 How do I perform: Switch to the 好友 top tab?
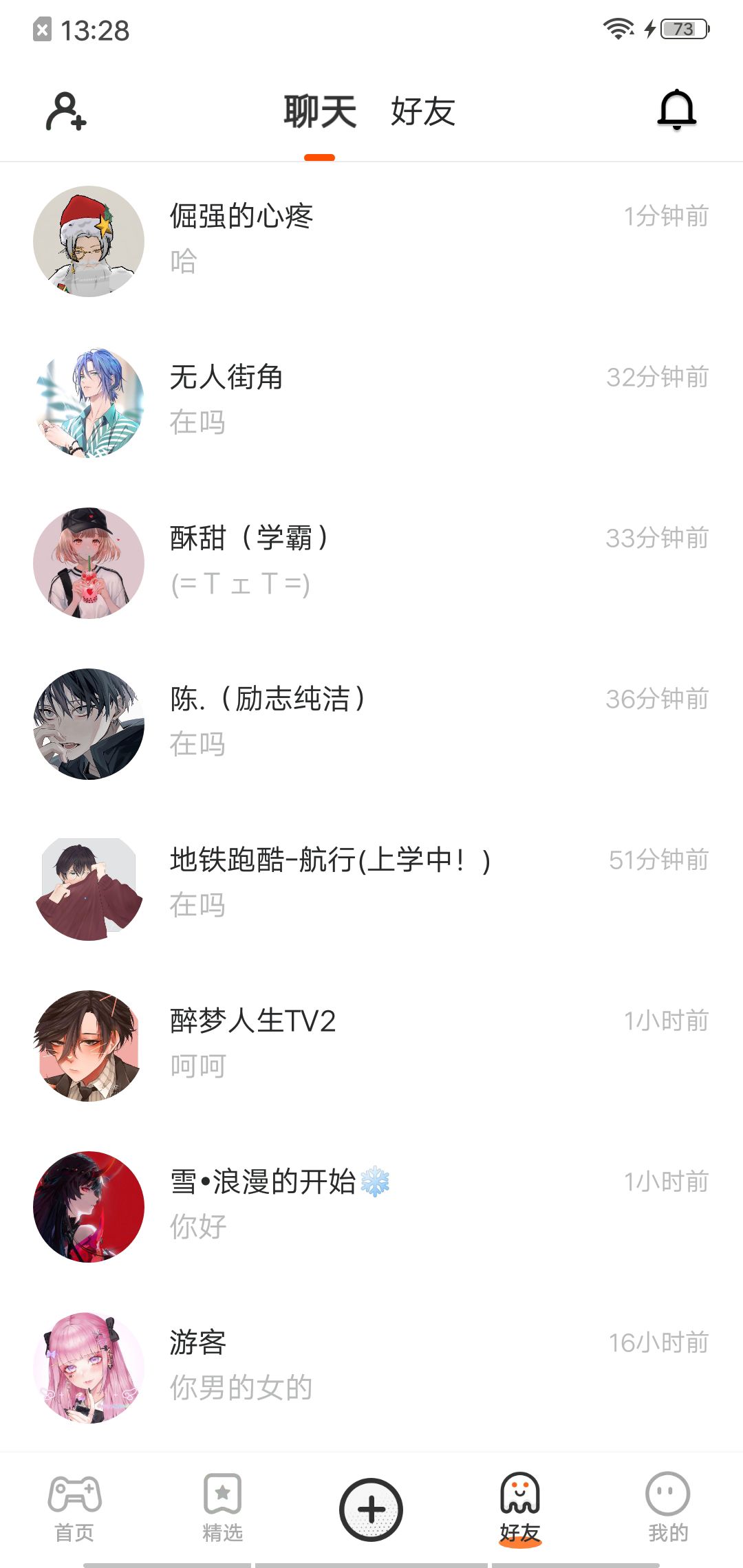pyautogui.click(x=423, y=111)
